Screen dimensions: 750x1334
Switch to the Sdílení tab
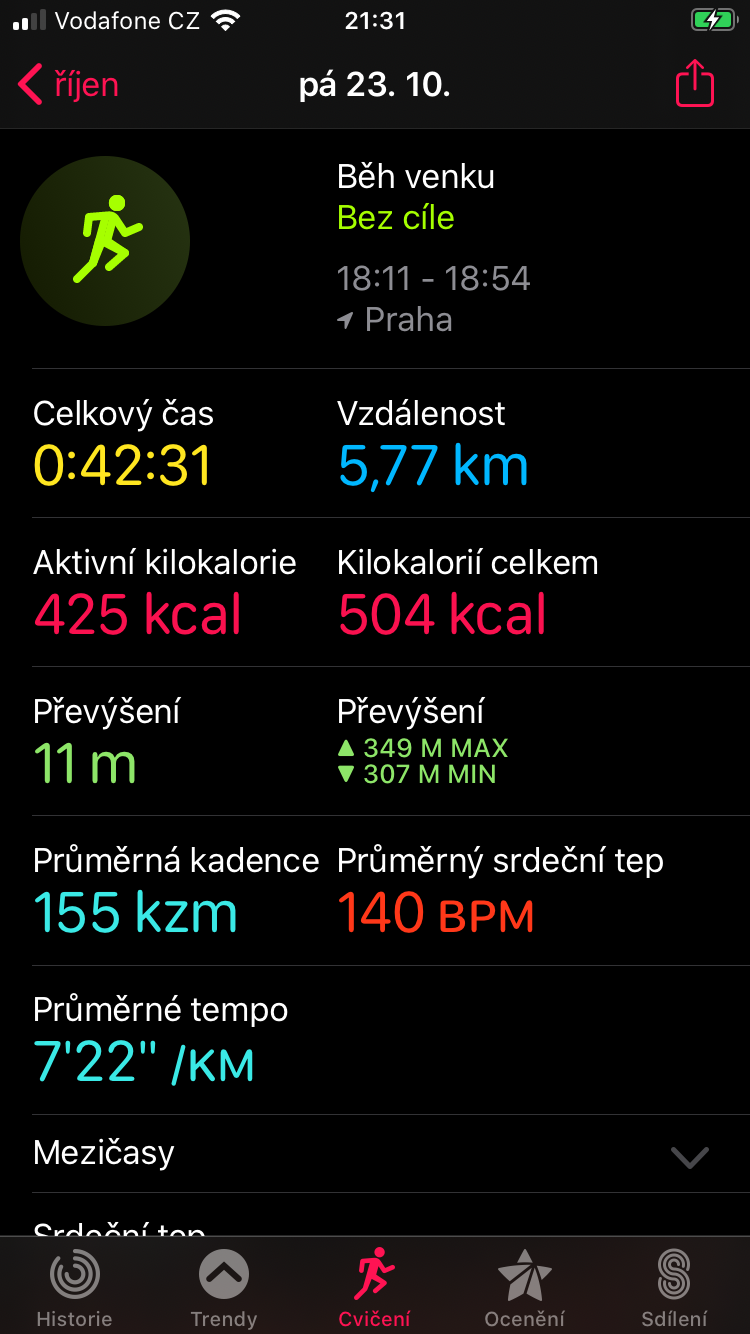coord(675,1287)
